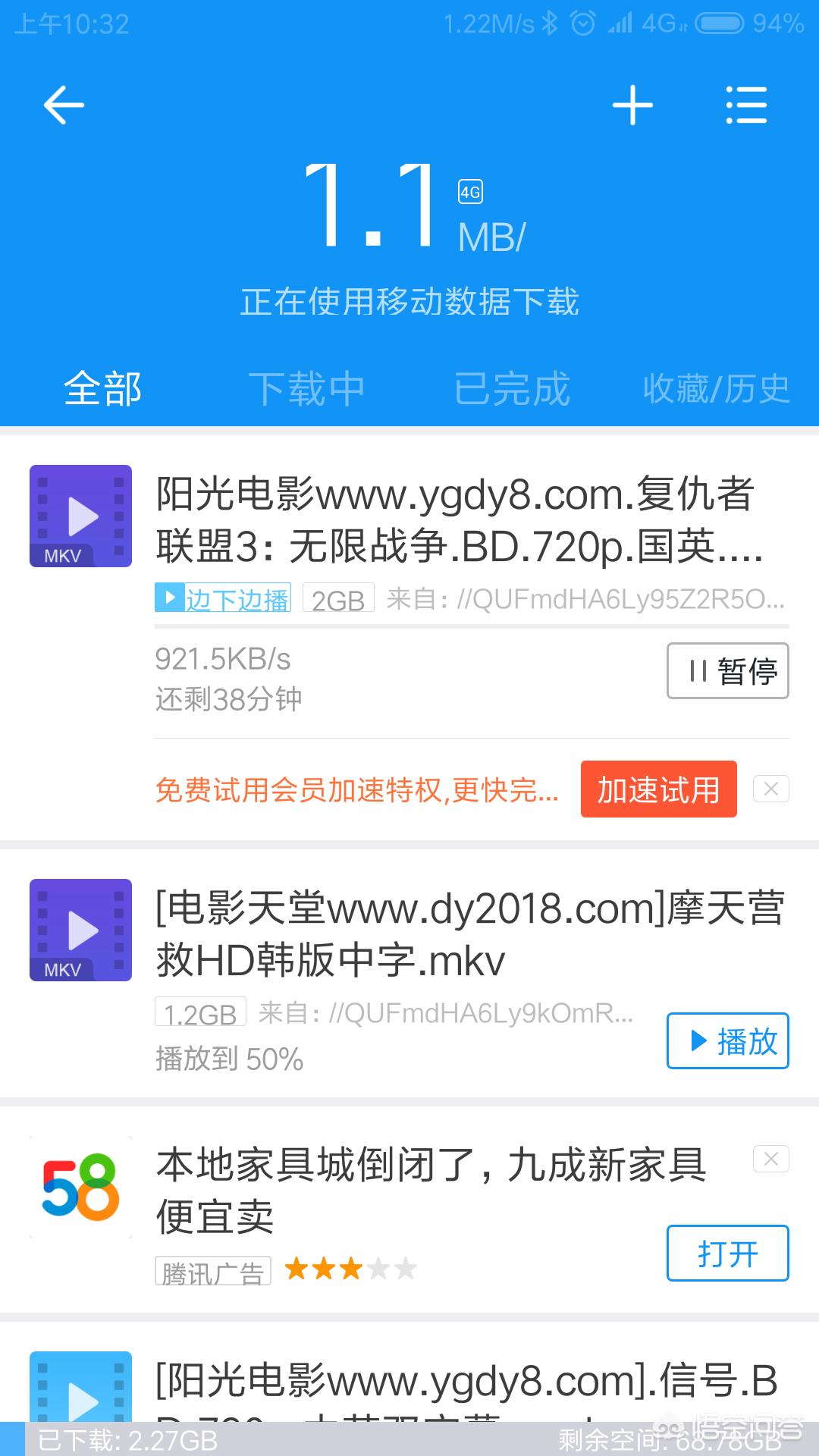Open the 58 furniture ad
Screen dimensions: 819x1456
click(x=727, y=1254)
